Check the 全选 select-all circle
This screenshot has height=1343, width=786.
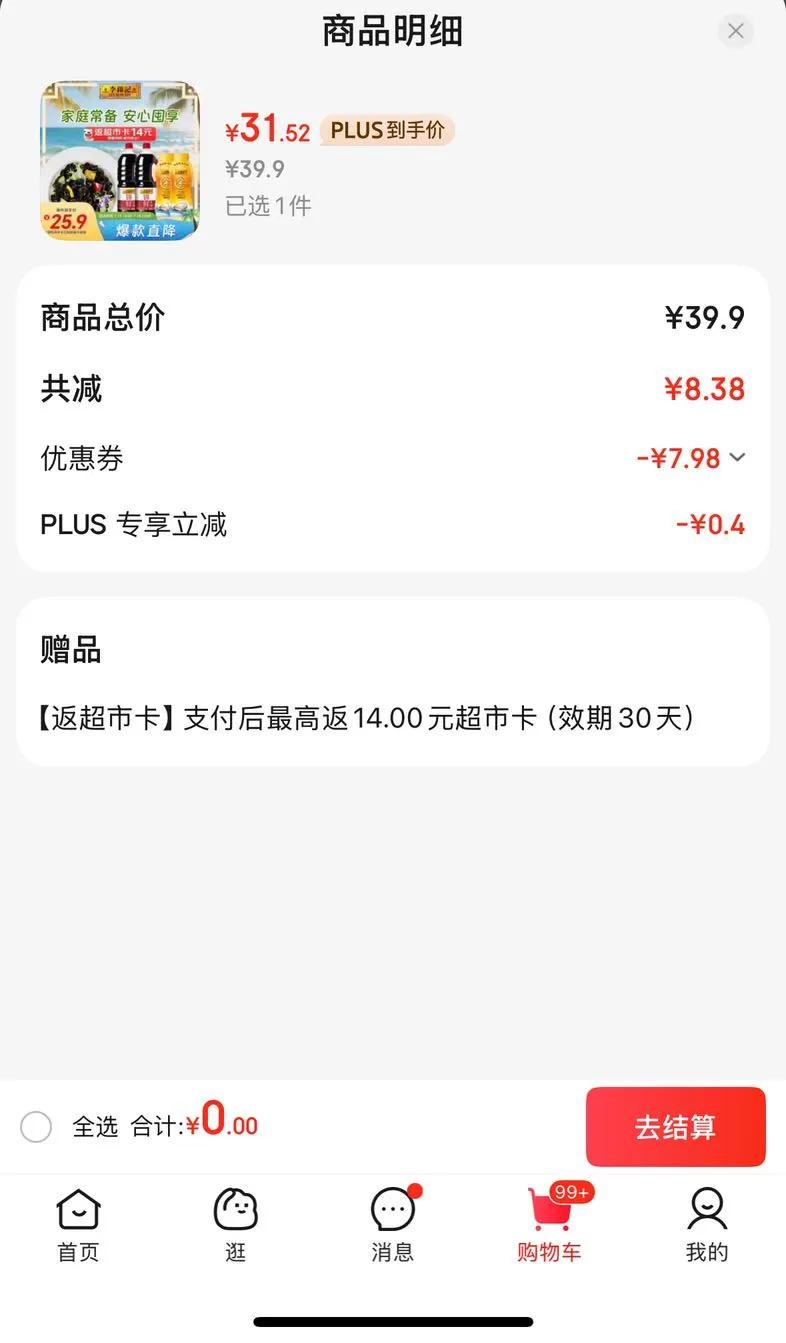point(36,1127)
